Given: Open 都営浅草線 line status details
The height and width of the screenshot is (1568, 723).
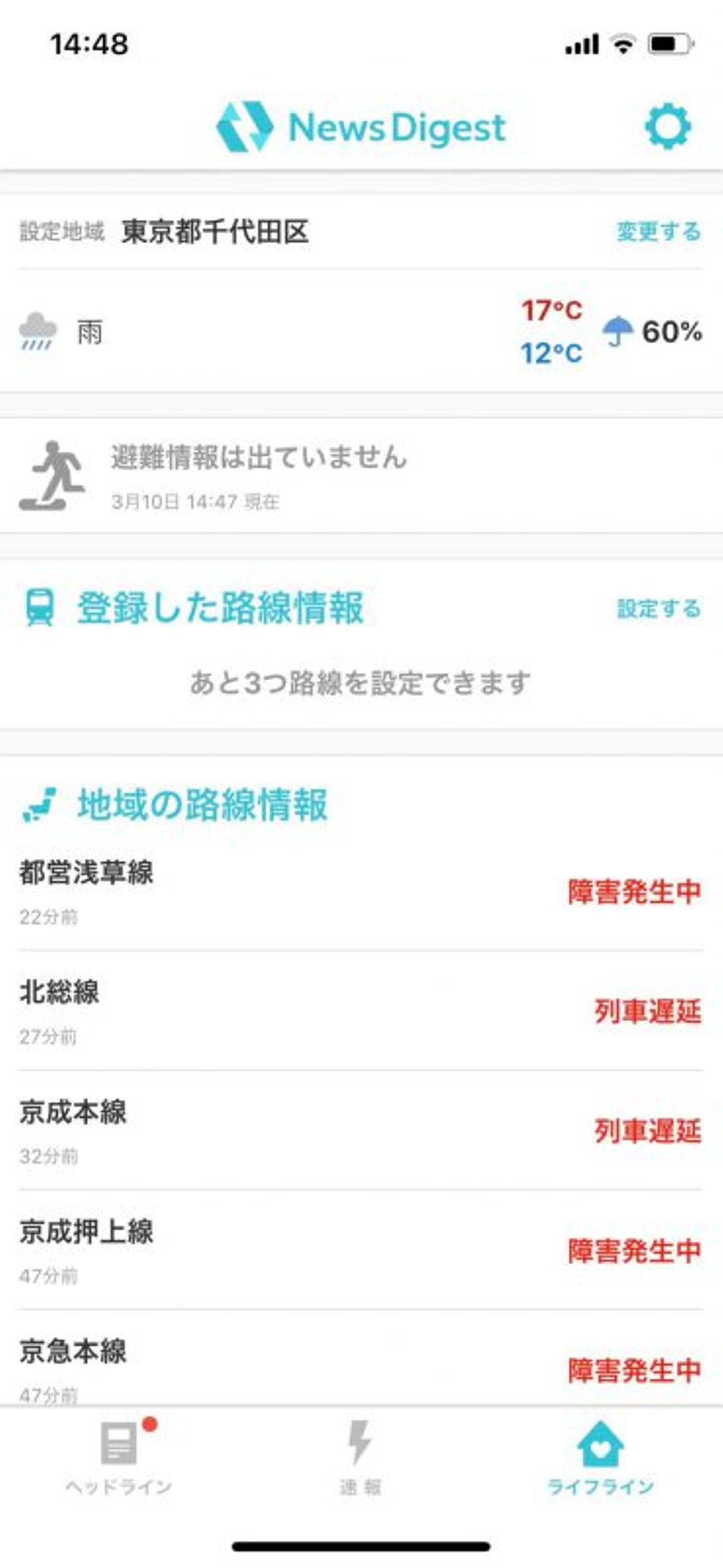Looking at the screenshot, I should (x=360, y=892).
